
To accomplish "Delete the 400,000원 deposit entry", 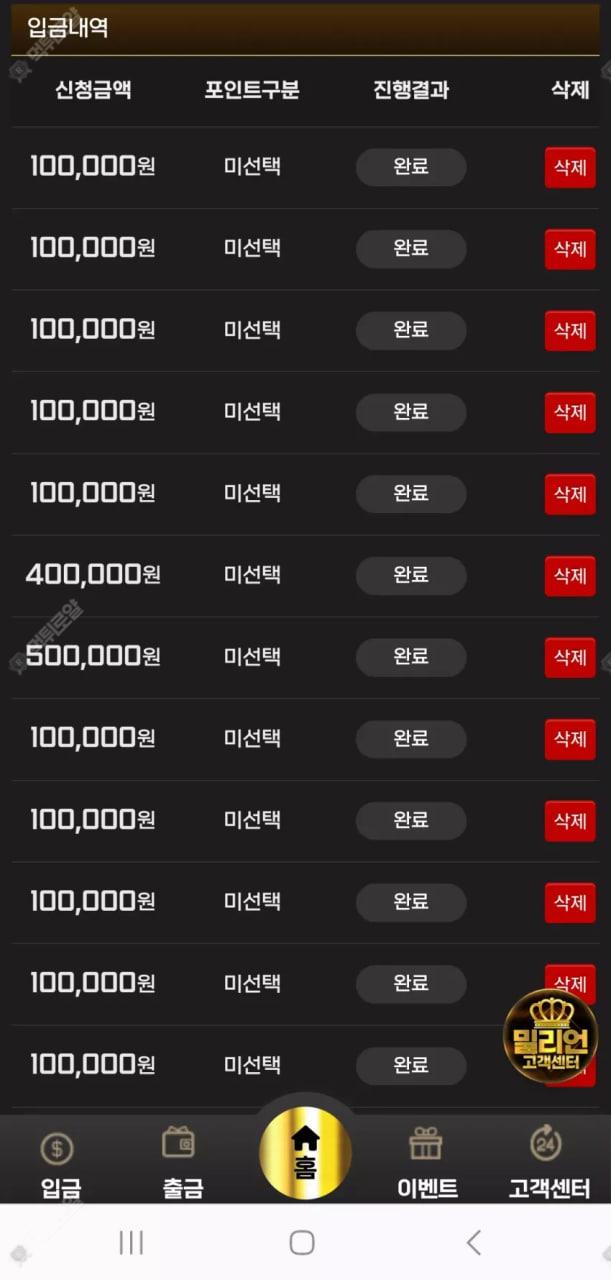I will click(x=569, y=576).
